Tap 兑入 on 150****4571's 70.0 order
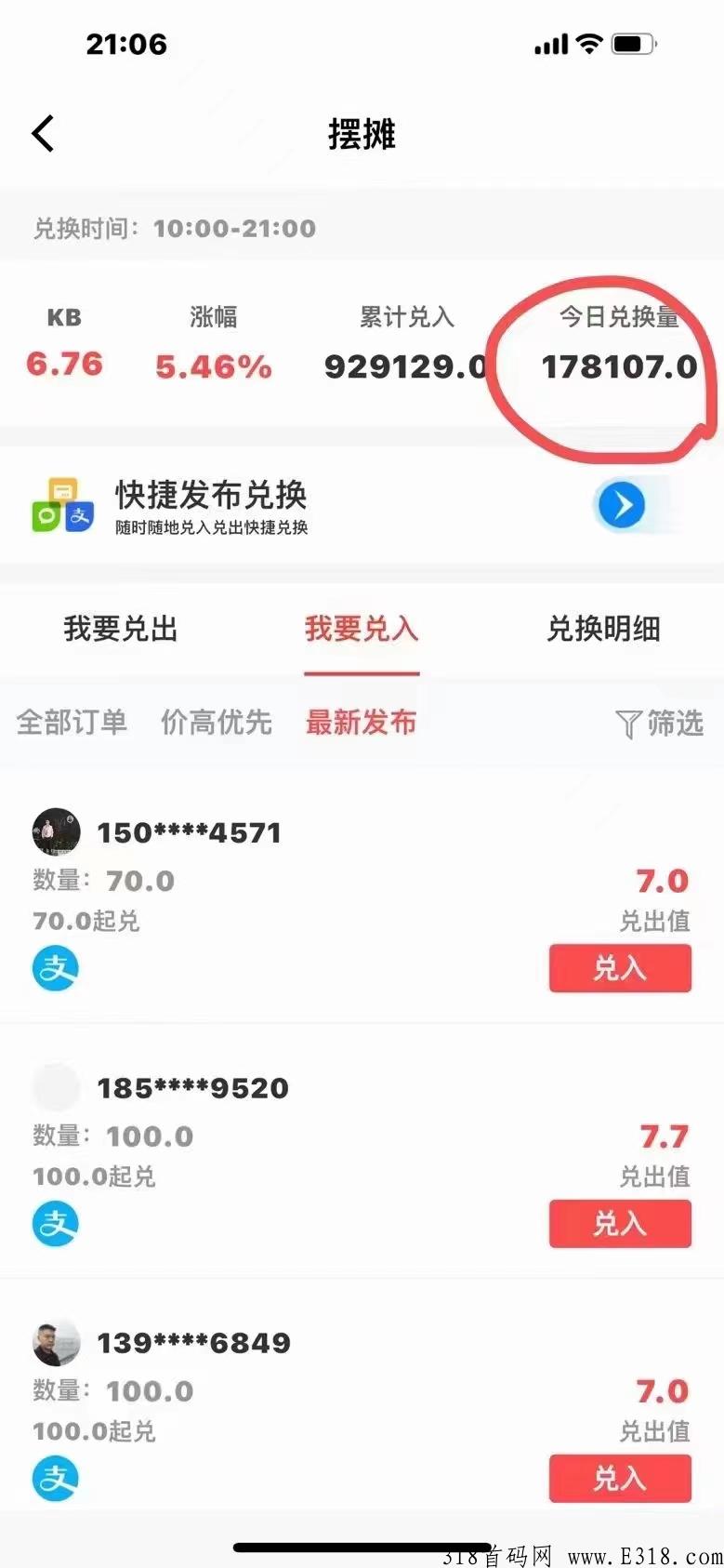This screenshot has width=724, height=1568. 619,968
